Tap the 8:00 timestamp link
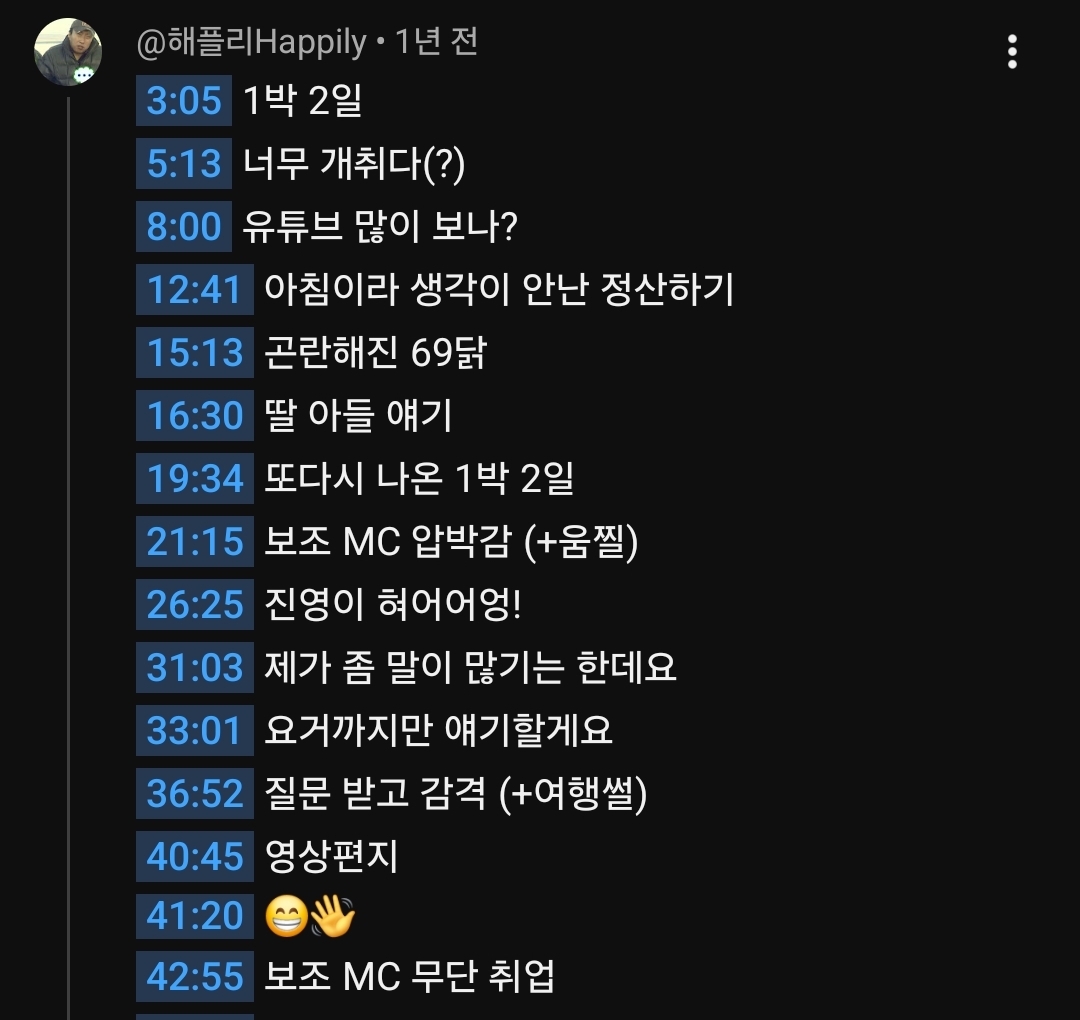The width and height of the screenshot is (1080, 1020). [184, 227]
